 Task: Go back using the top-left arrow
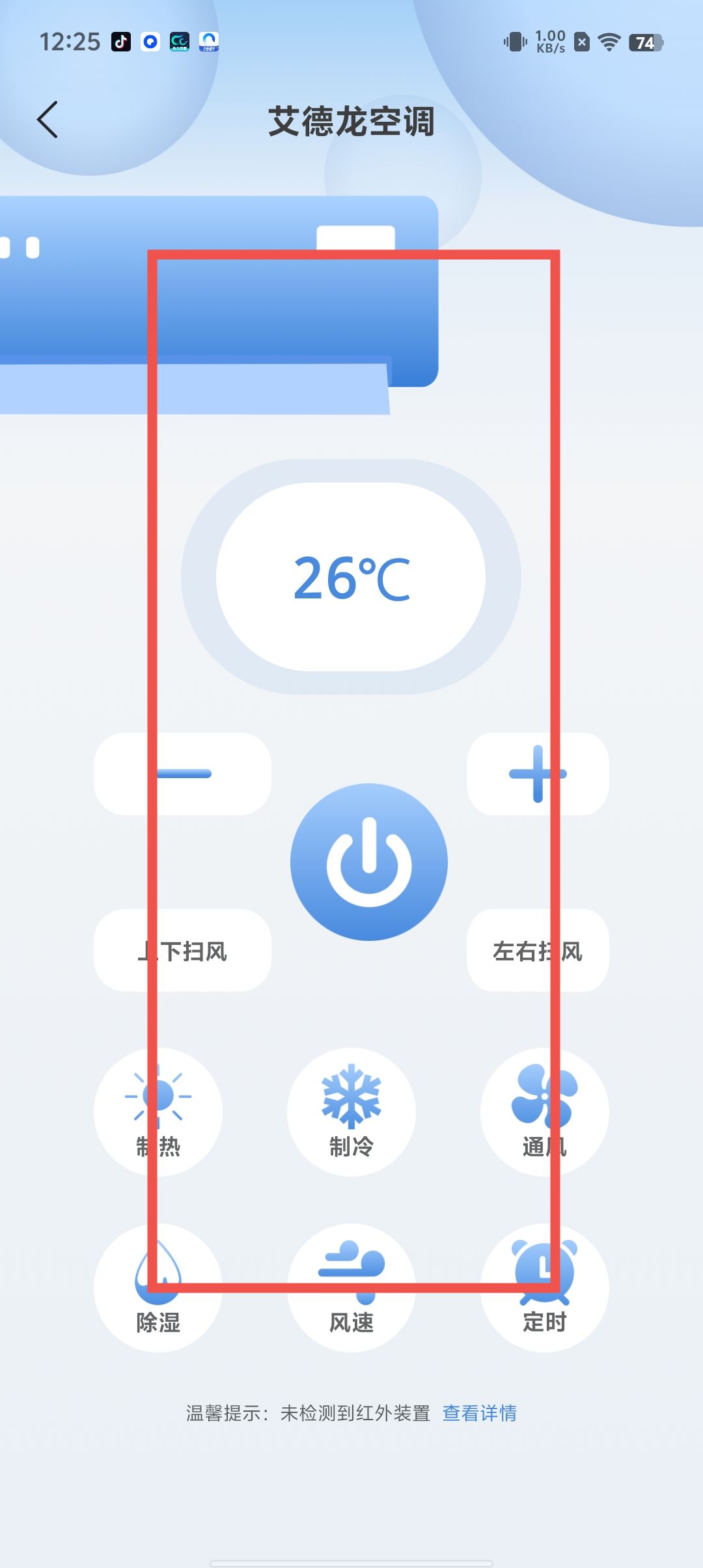(48, 120)
